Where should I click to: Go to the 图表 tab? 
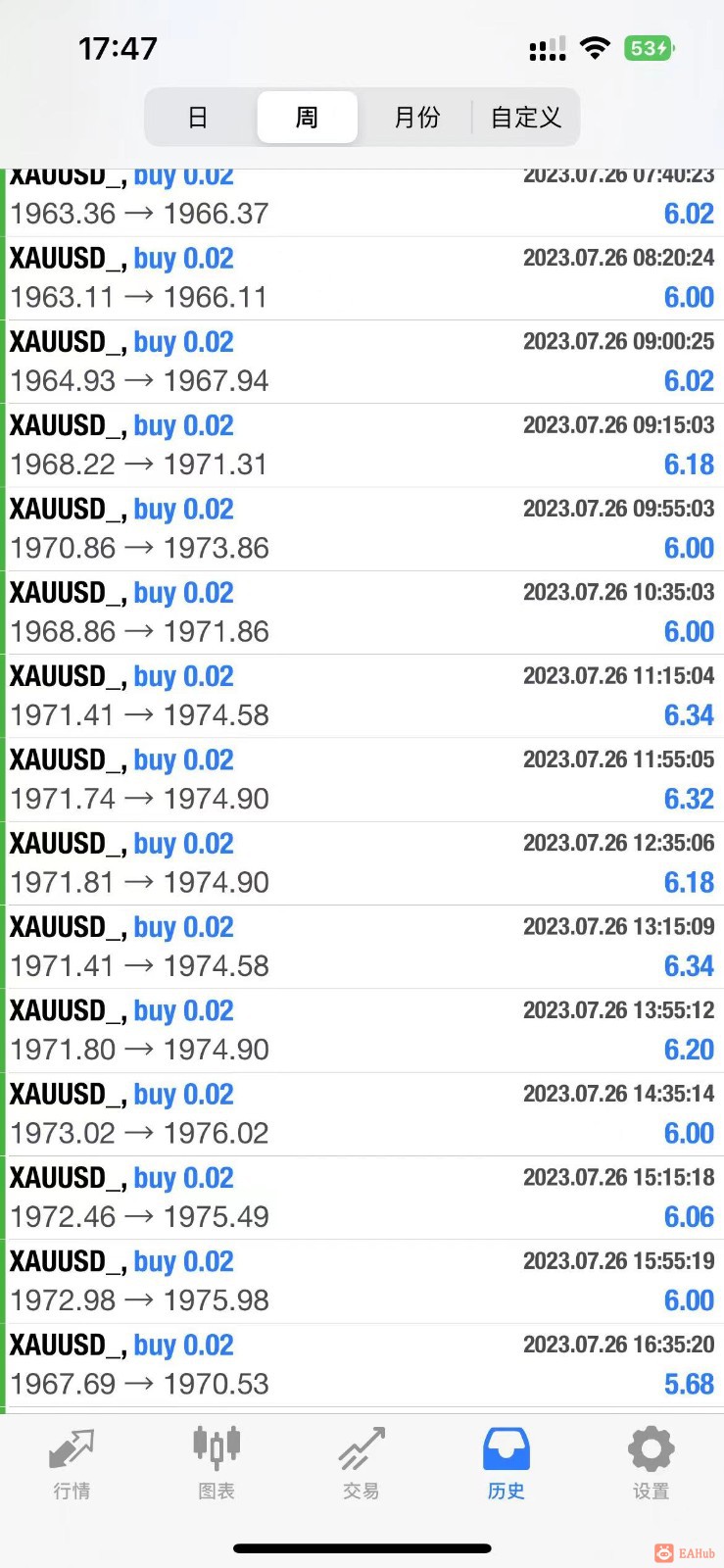point(217,1464)
